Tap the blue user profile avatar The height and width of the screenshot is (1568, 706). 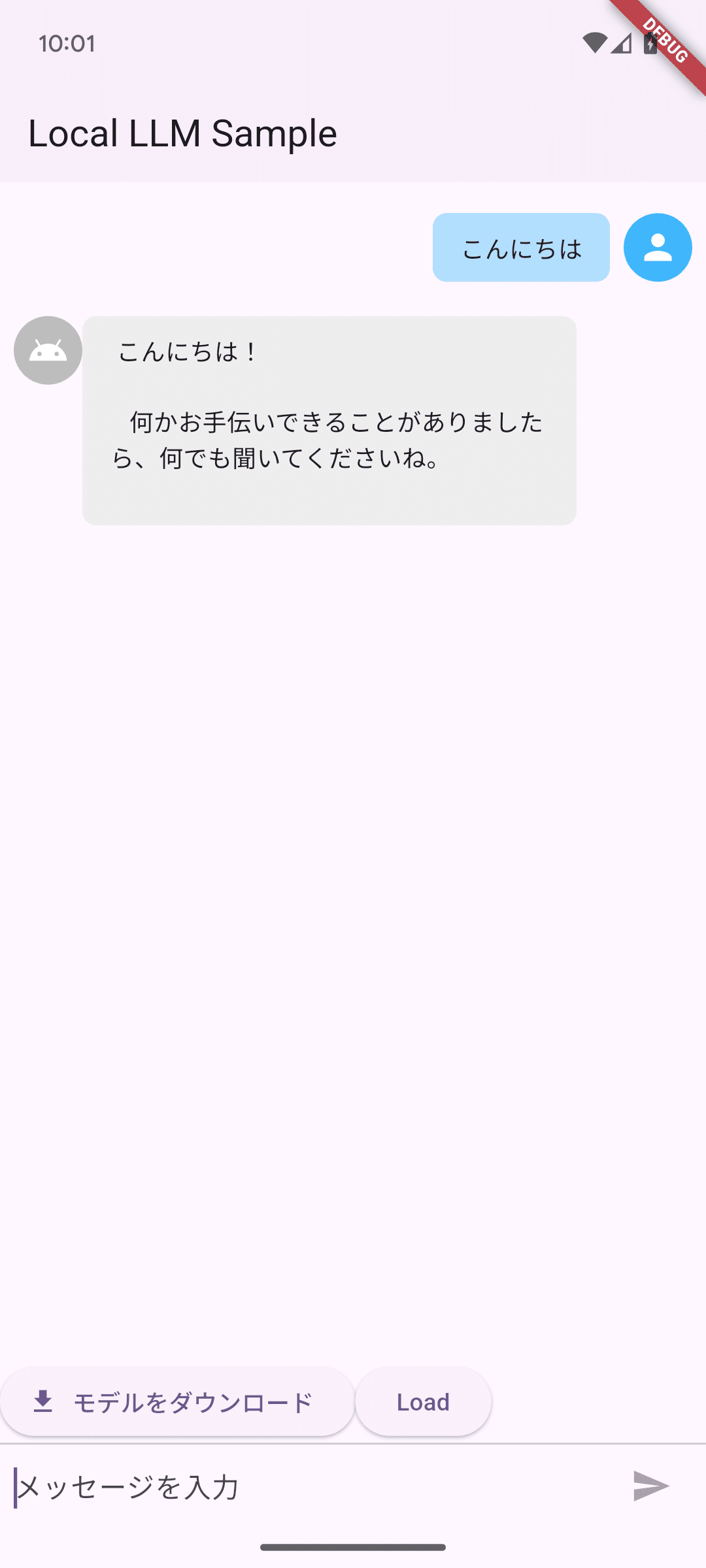(x=658, y=248)
